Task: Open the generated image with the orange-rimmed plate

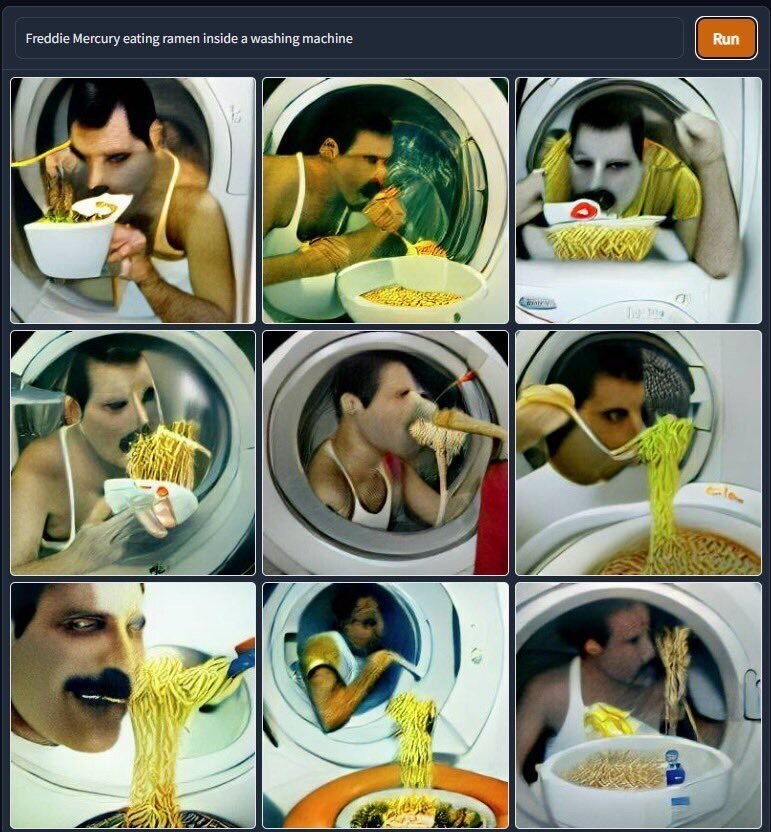Action: pos(385,705)
